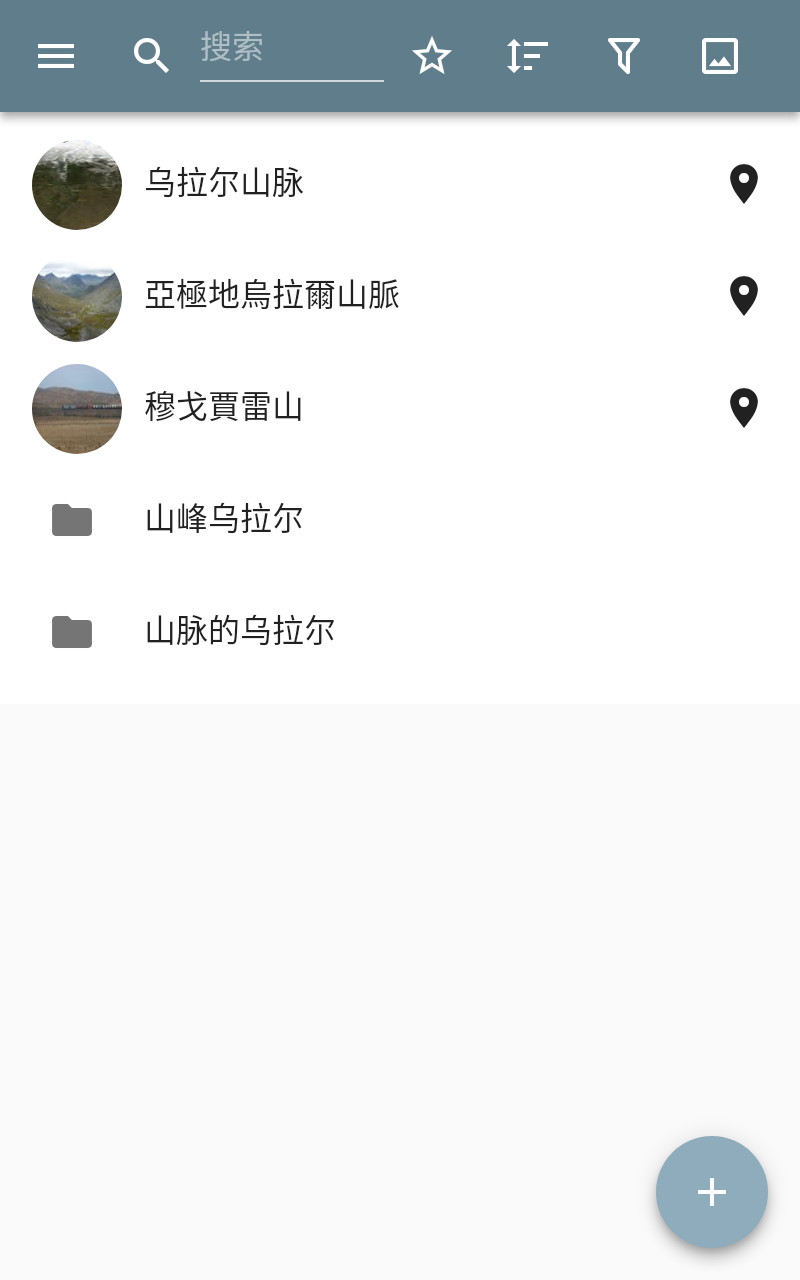Show favorites with the star icon

[x=432, y=56]
